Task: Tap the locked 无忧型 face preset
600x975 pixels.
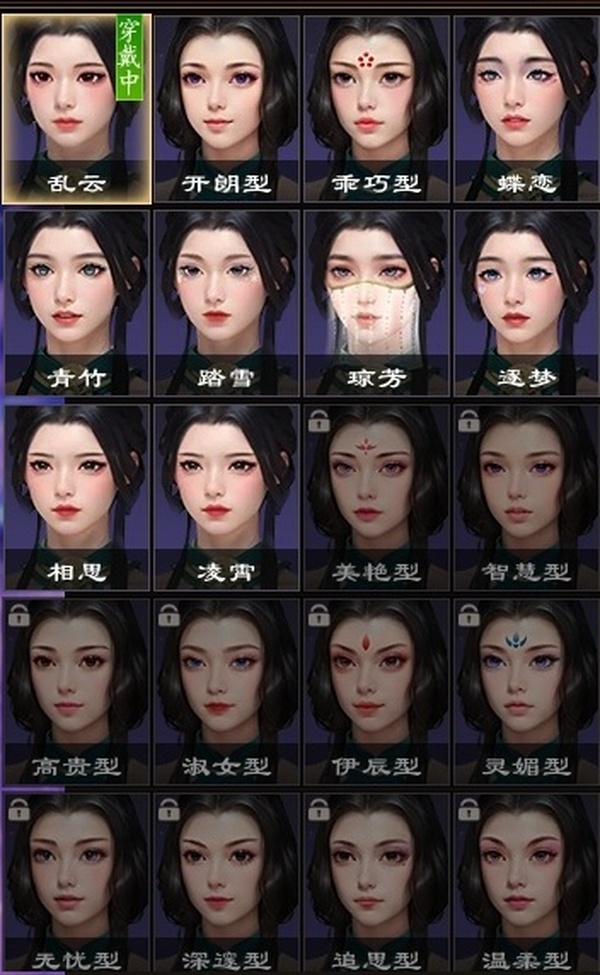Action: point(76,883)
